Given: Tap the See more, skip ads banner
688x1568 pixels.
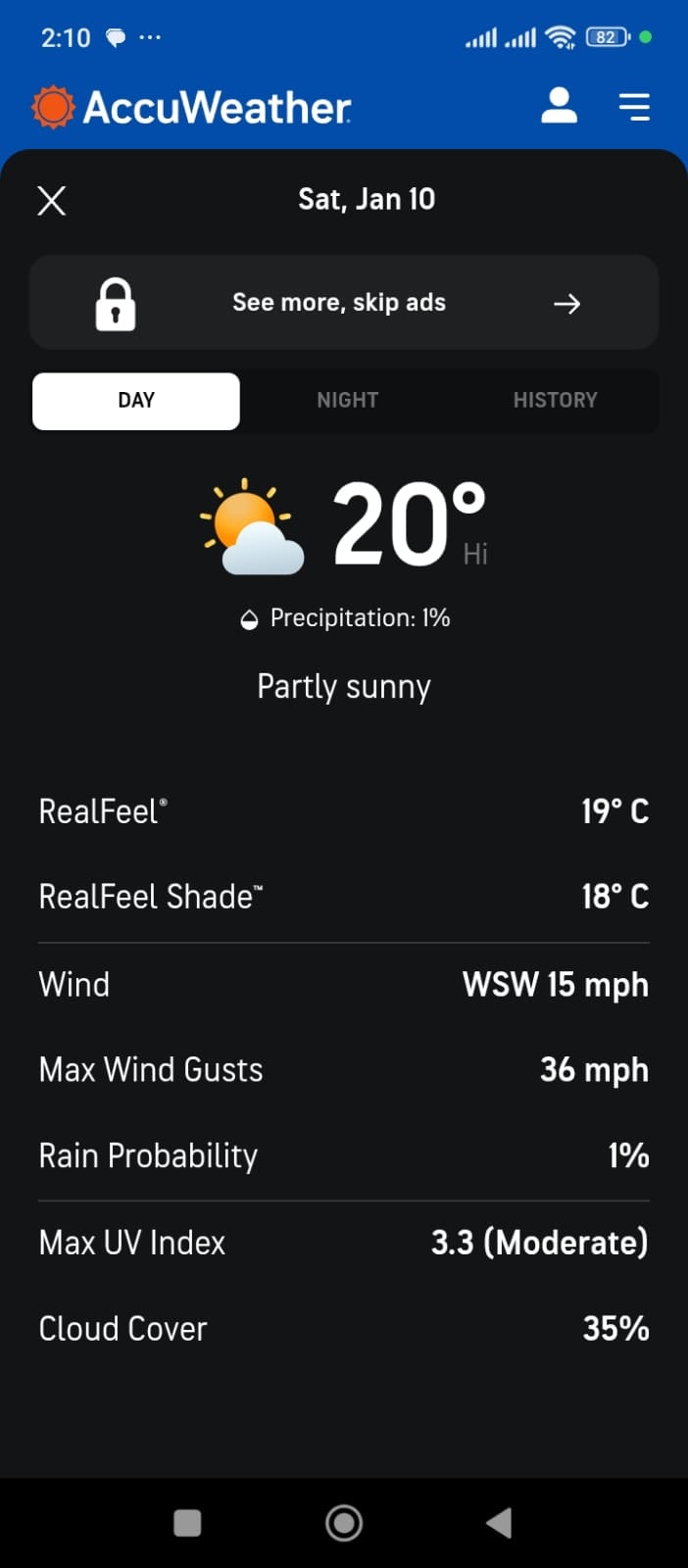Looking at the screenshot, I should 344,302.
